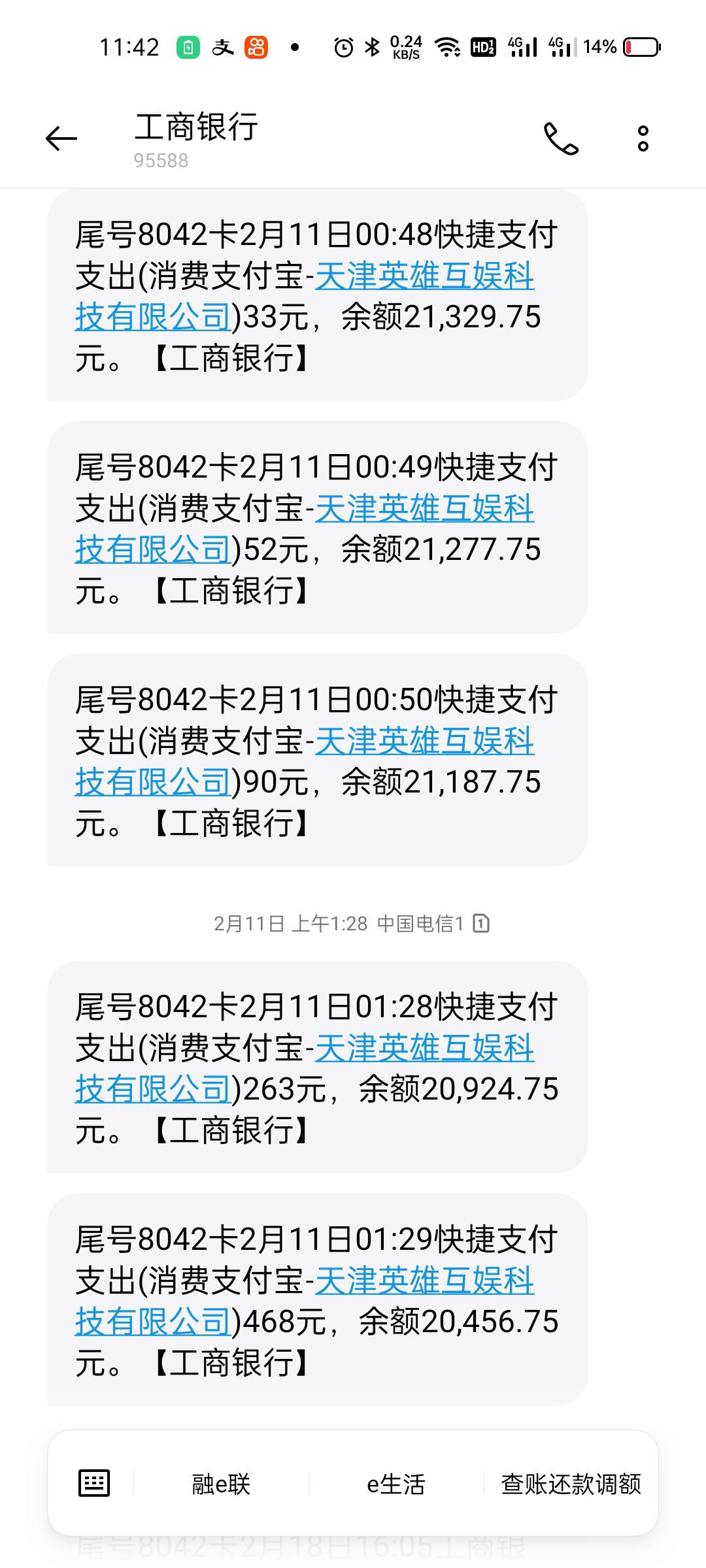Viewport: 706px width, 1568px height.
Task: Tap the company link in the 01:28 message
Action: [305, 1069]
